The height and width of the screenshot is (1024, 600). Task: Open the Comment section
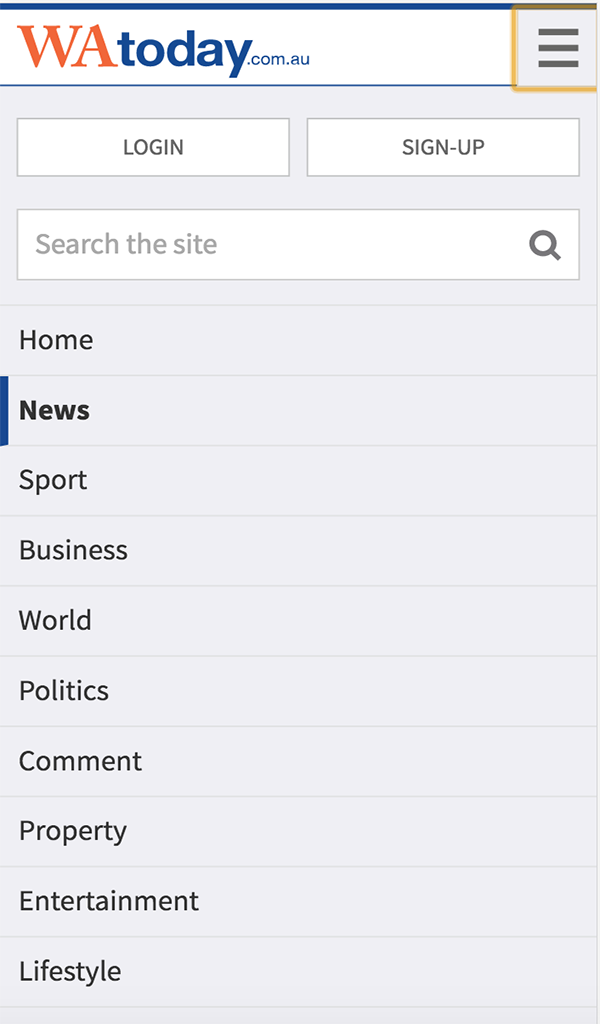pyautogui.click(x=298, y=761)
